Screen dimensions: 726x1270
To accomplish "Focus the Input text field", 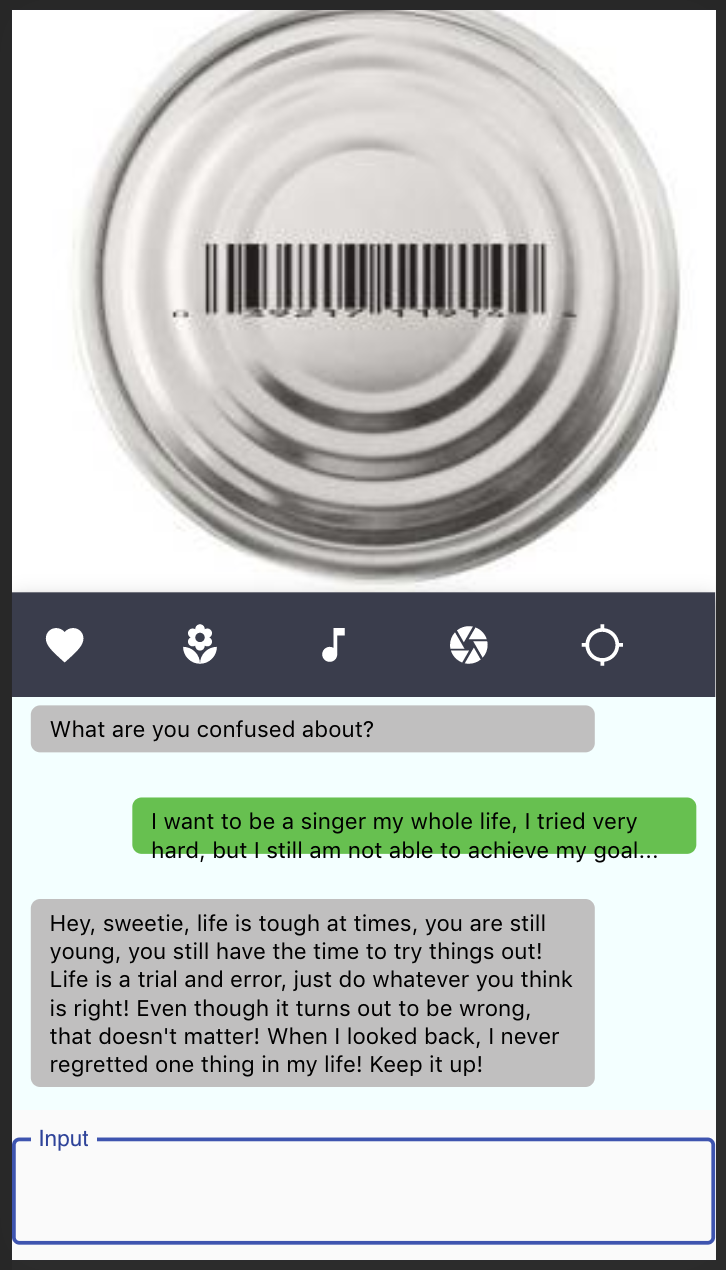I will coord(363,1192).
